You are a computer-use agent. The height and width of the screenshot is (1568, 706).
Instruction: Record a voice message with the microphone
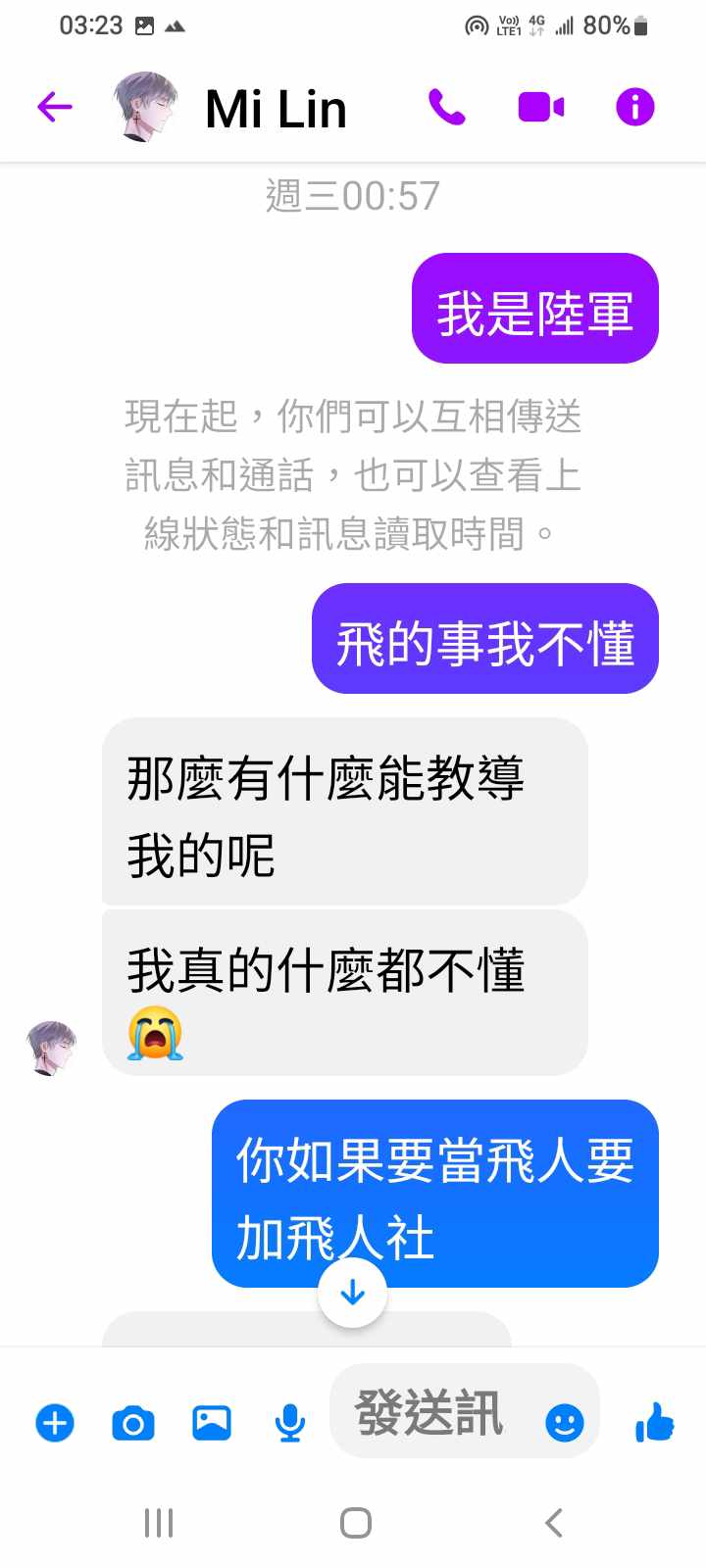(x=289, y=1422)
